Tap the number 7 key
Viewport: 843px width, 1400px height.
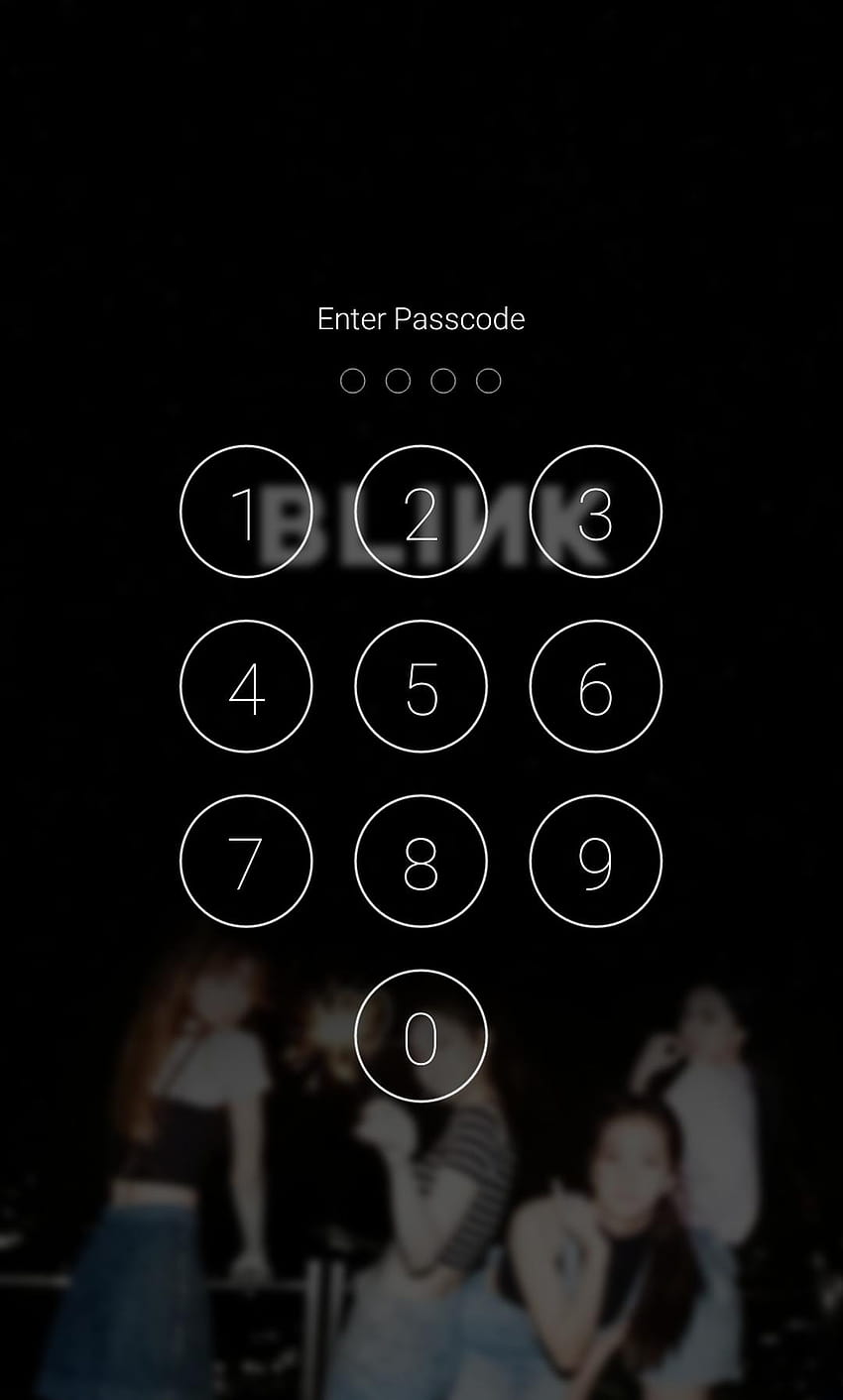coord(246,861)
